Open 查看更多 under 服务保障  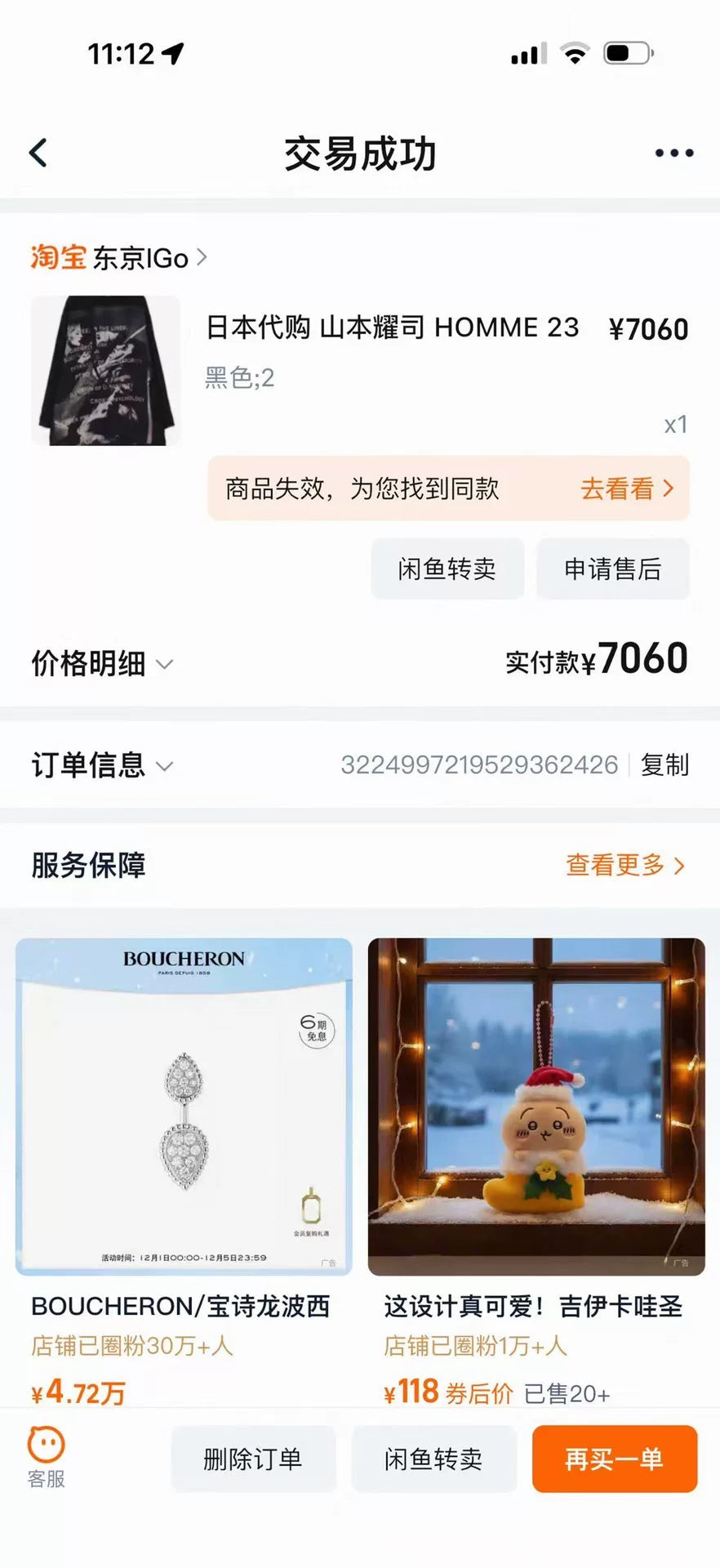coord(624,865)
